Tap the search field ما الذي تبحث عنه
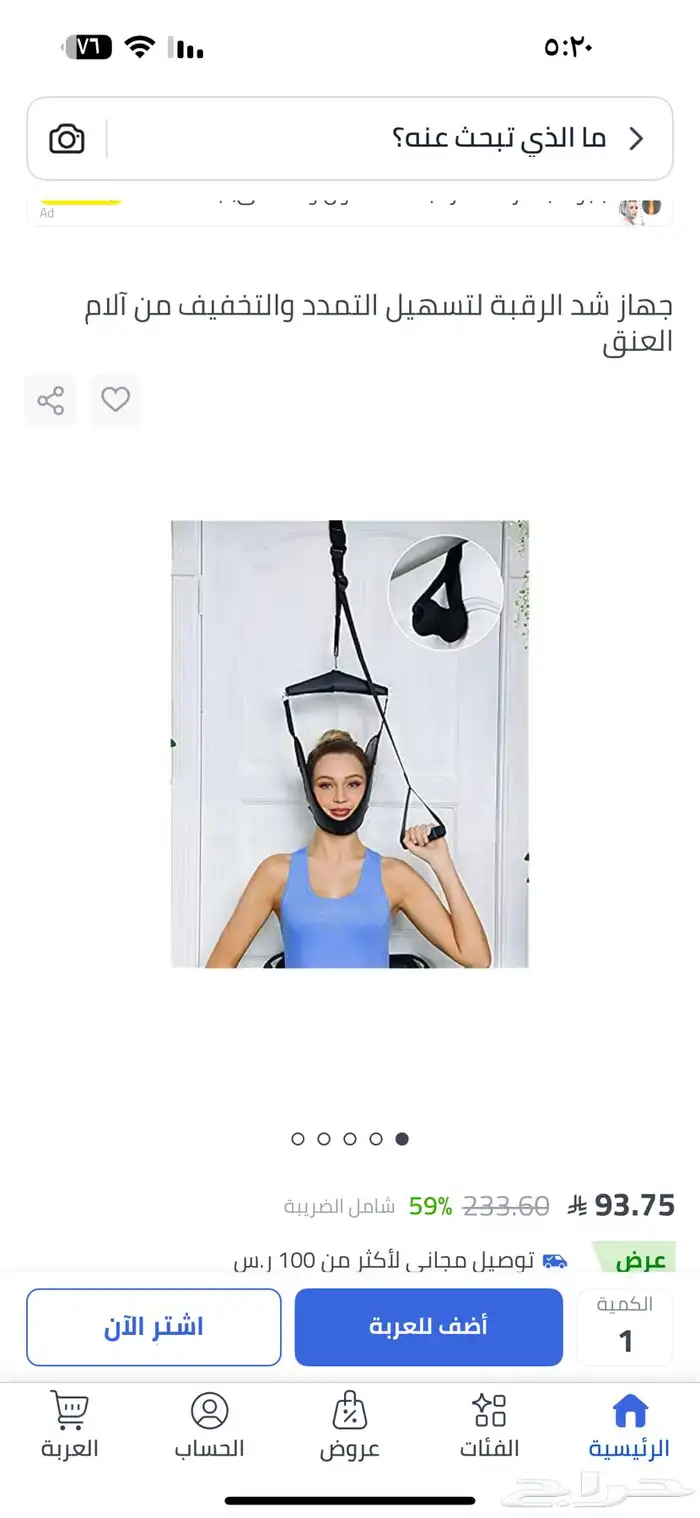Image resolution: width=700 pixels, height=1518 pixels. point(400,139)
